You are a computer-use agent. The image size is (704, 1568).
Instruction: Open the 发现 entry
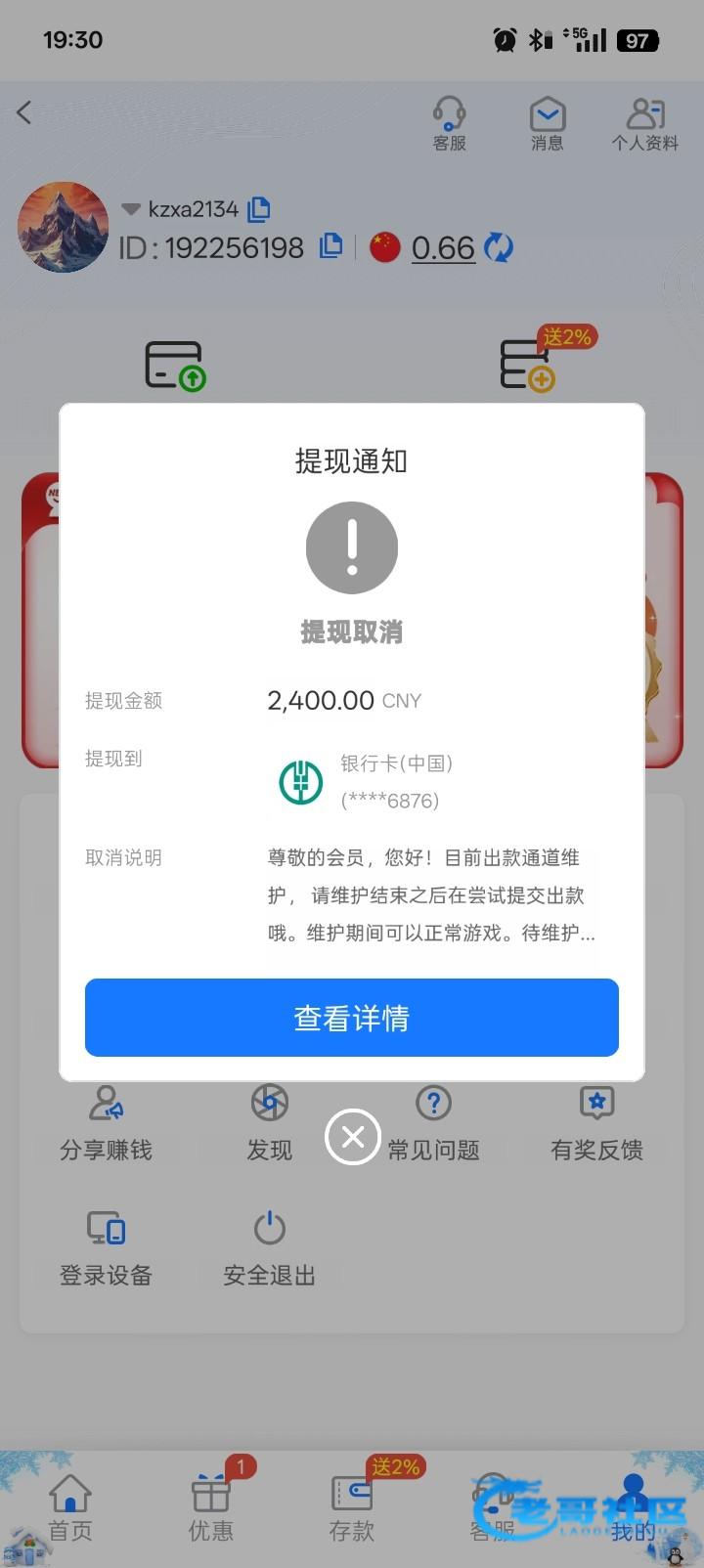point(269,1124)
